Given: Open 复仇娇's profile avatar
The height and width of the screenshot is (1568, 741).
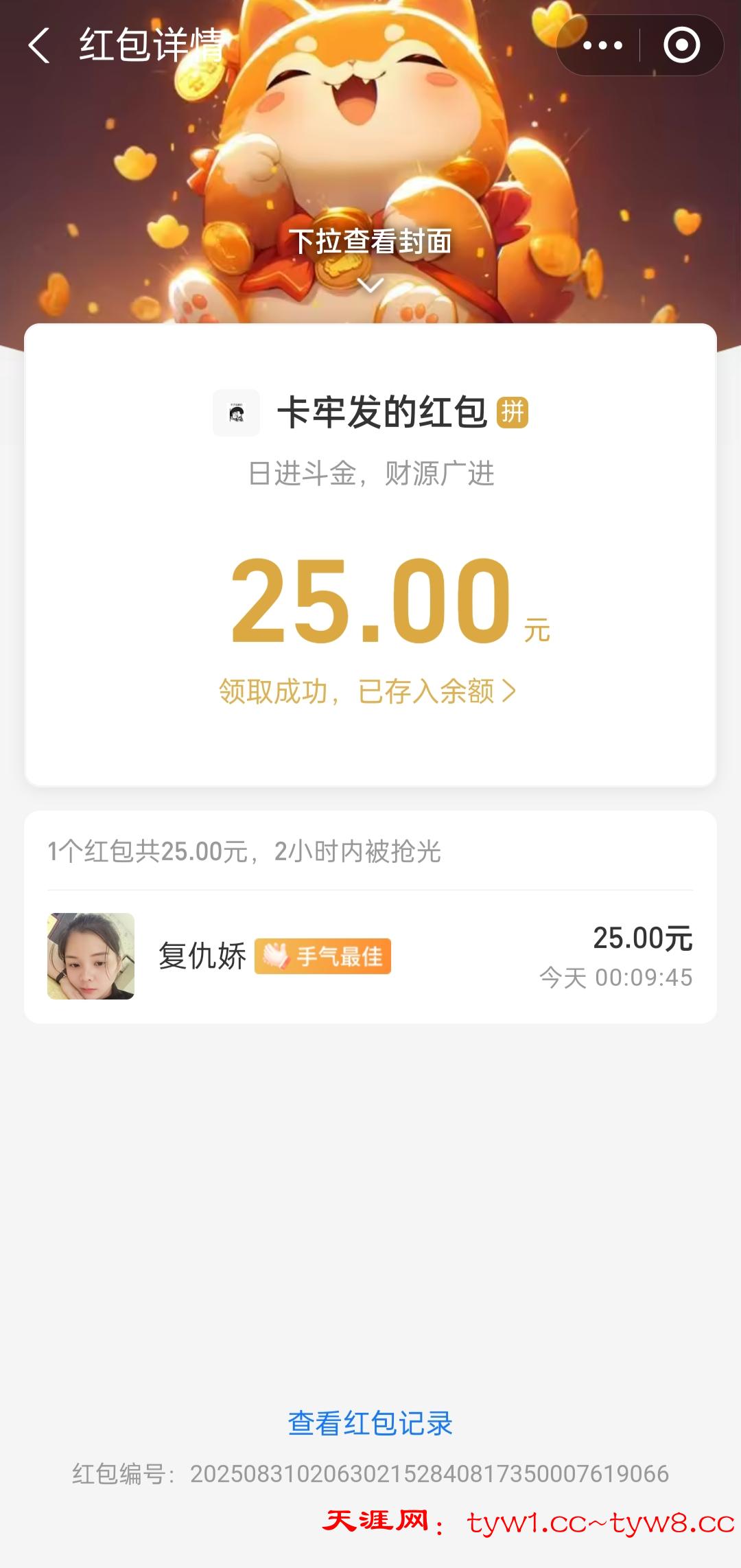Looking at the screenshot, I should click(x=91, y=956).
